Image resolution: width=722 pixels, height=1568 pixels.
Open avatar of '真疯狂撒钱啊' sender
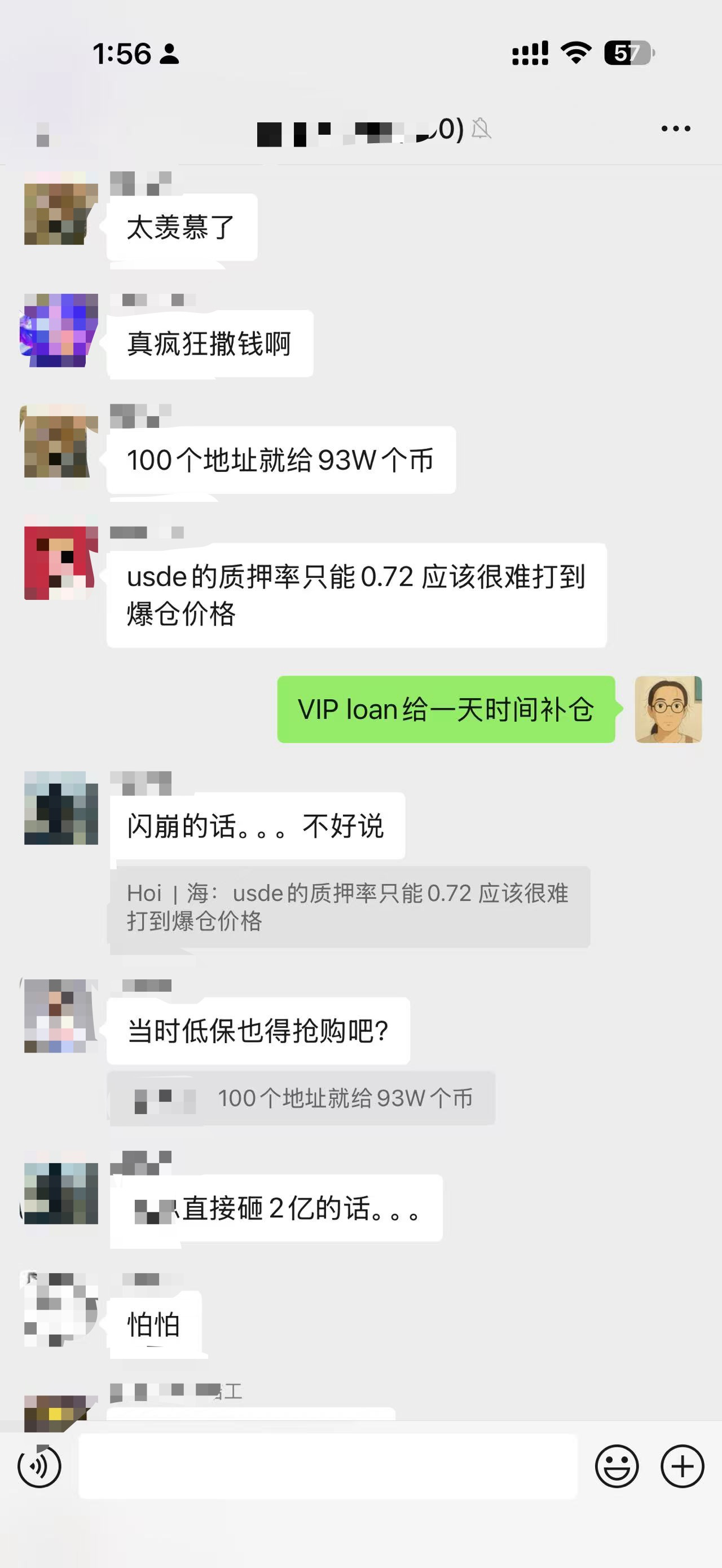click(61, 330)
